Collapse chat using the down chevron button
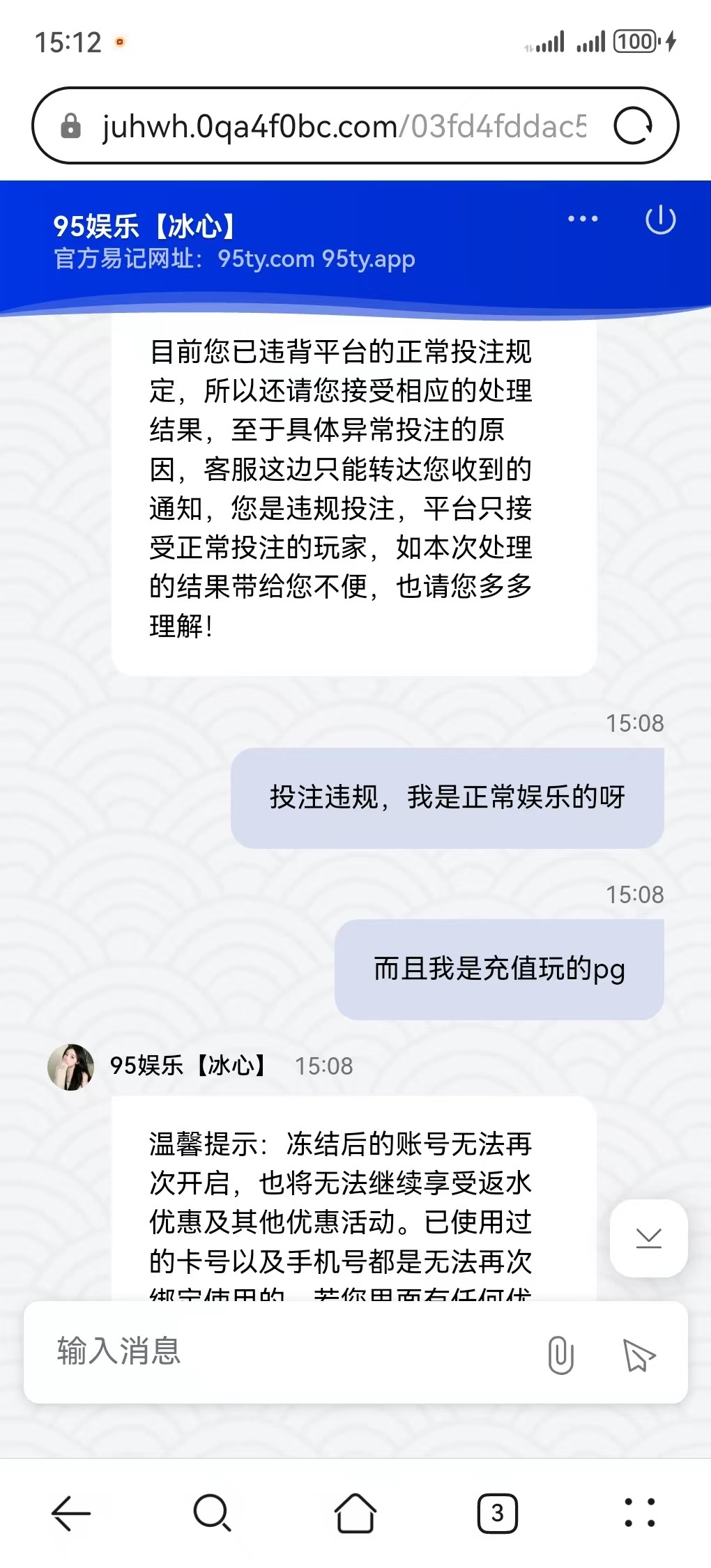 [x=648, y=1237]
